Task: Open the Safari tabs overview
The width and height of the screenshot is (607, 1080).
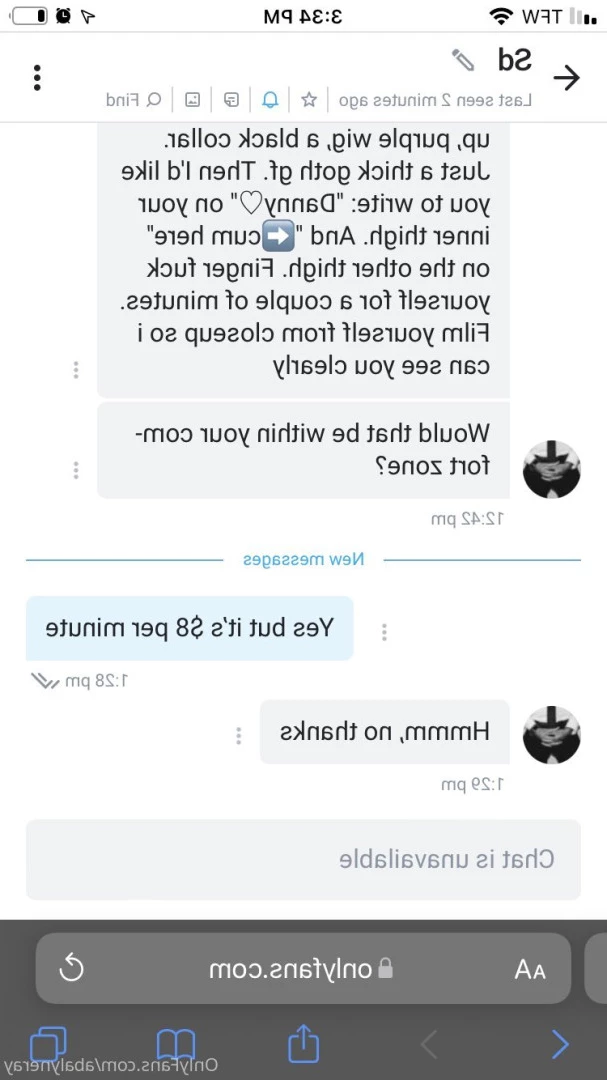Action: tap(48, 1045)
